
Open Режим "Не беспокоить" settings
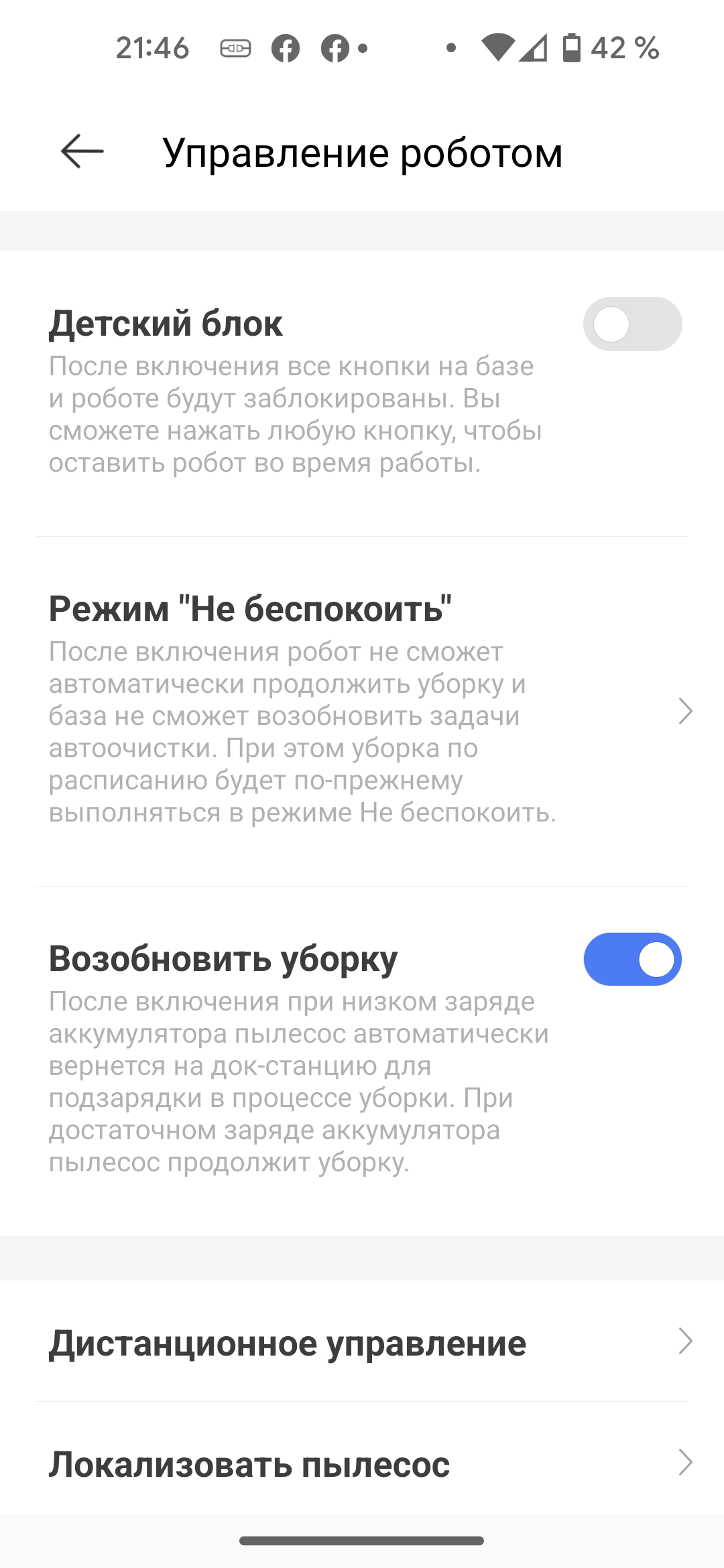point(362,710)
